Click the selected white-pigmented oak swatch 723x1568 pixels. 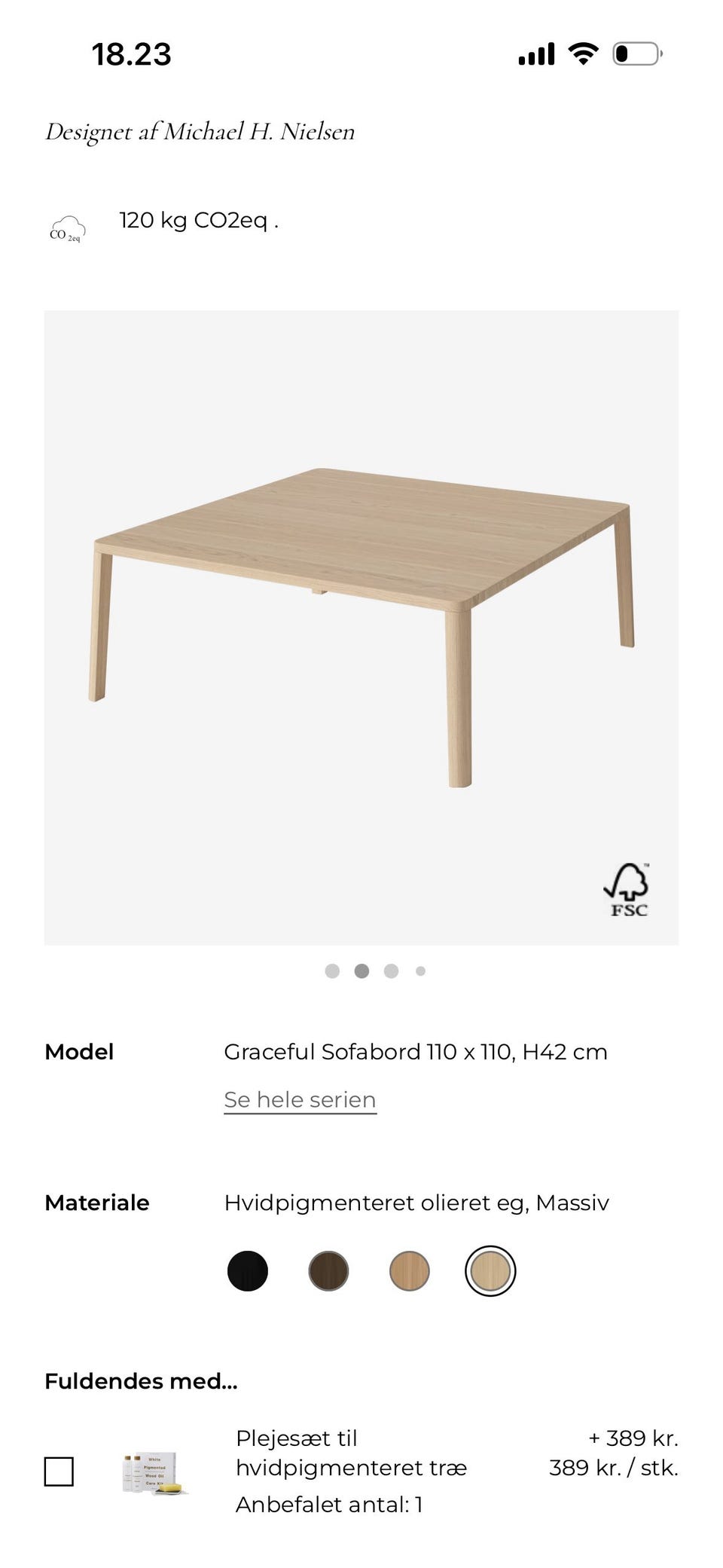point(490,1270)
